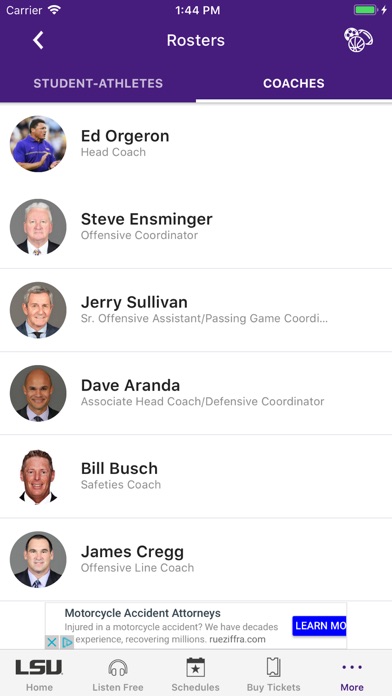
Task: Open Jerry Sullivan's coach details
Action: click(196, 310)
